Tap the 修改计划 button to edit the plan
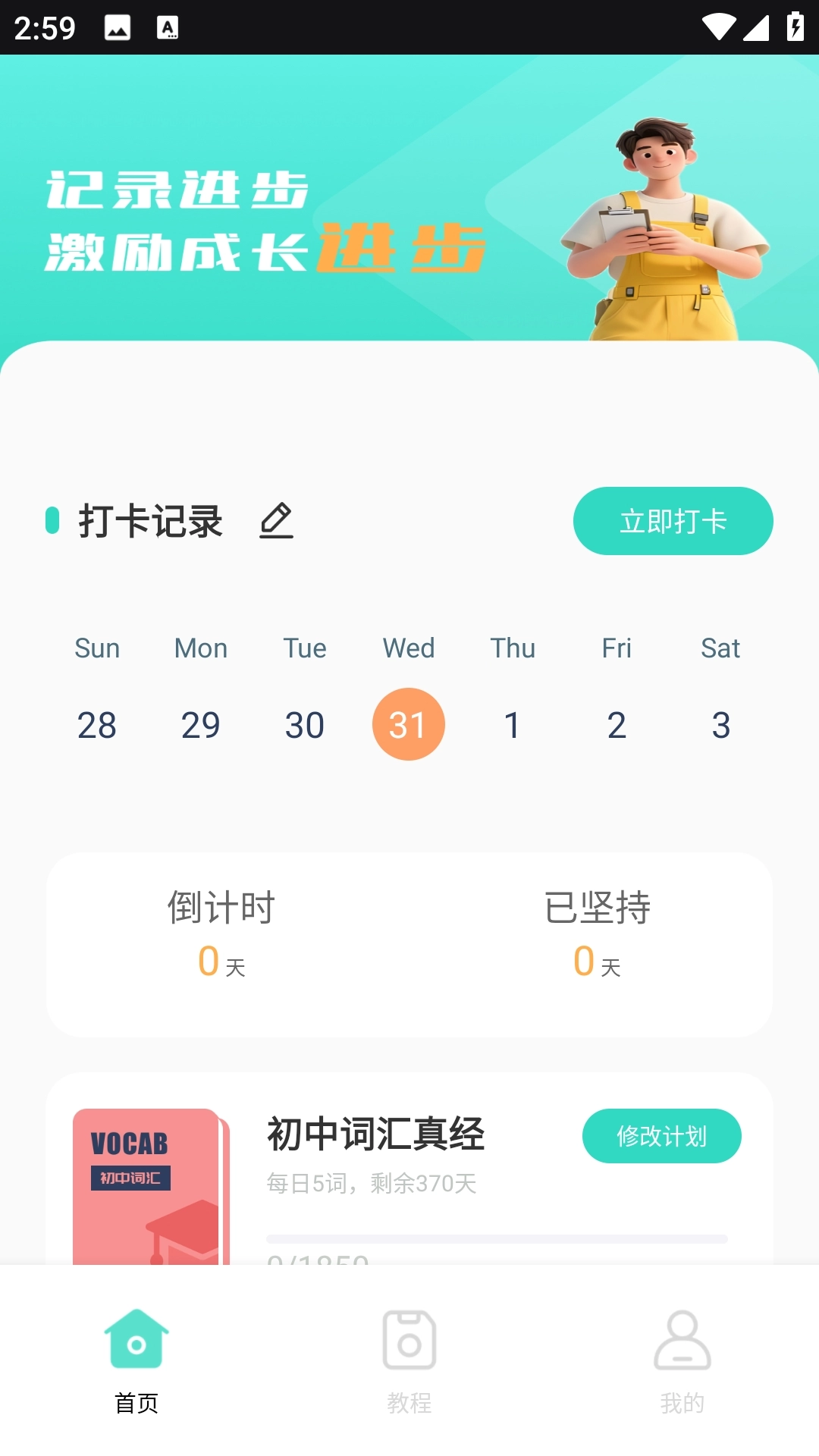The width and height of the screenshot is (819, 1456). coord(662,1135)
